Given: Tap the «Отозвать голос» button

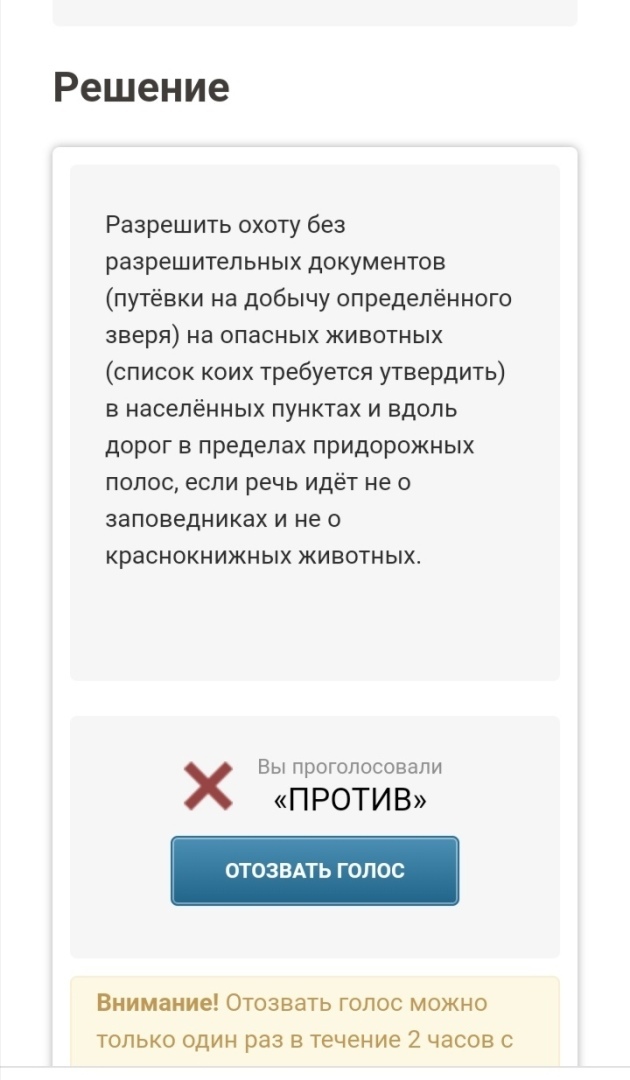Looking at the screenshot, I should coord(314,870).
